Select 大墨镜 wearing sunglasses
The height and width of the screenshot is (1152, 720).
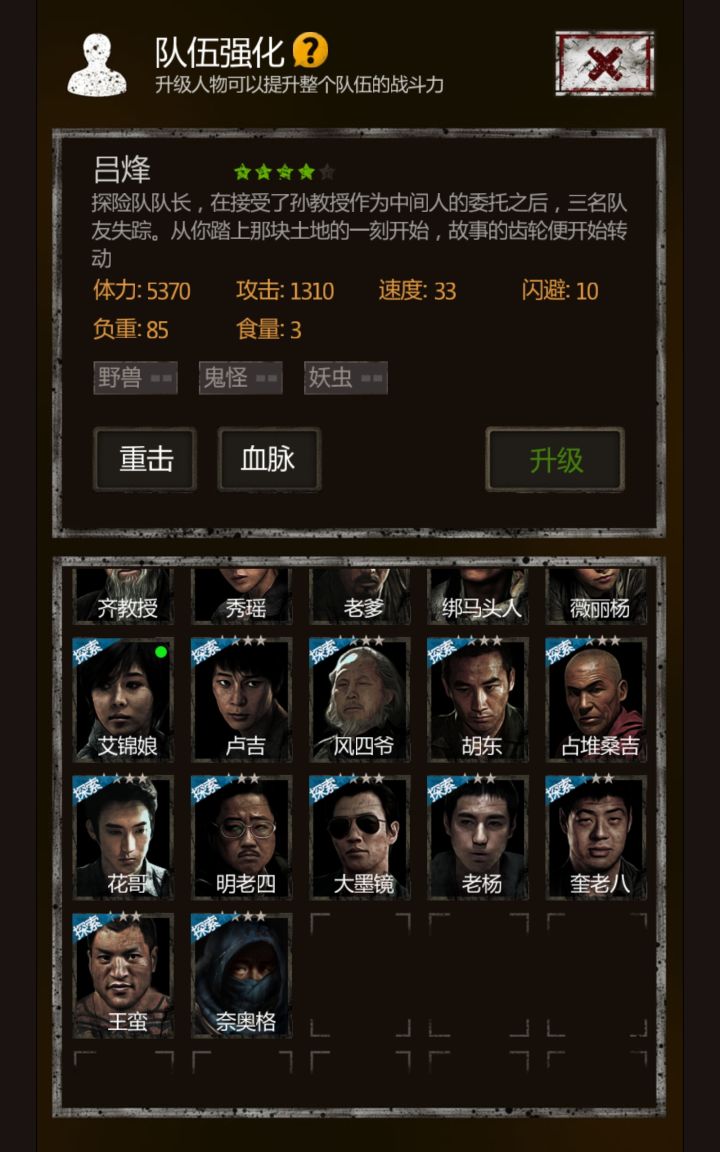pos(359,836)
